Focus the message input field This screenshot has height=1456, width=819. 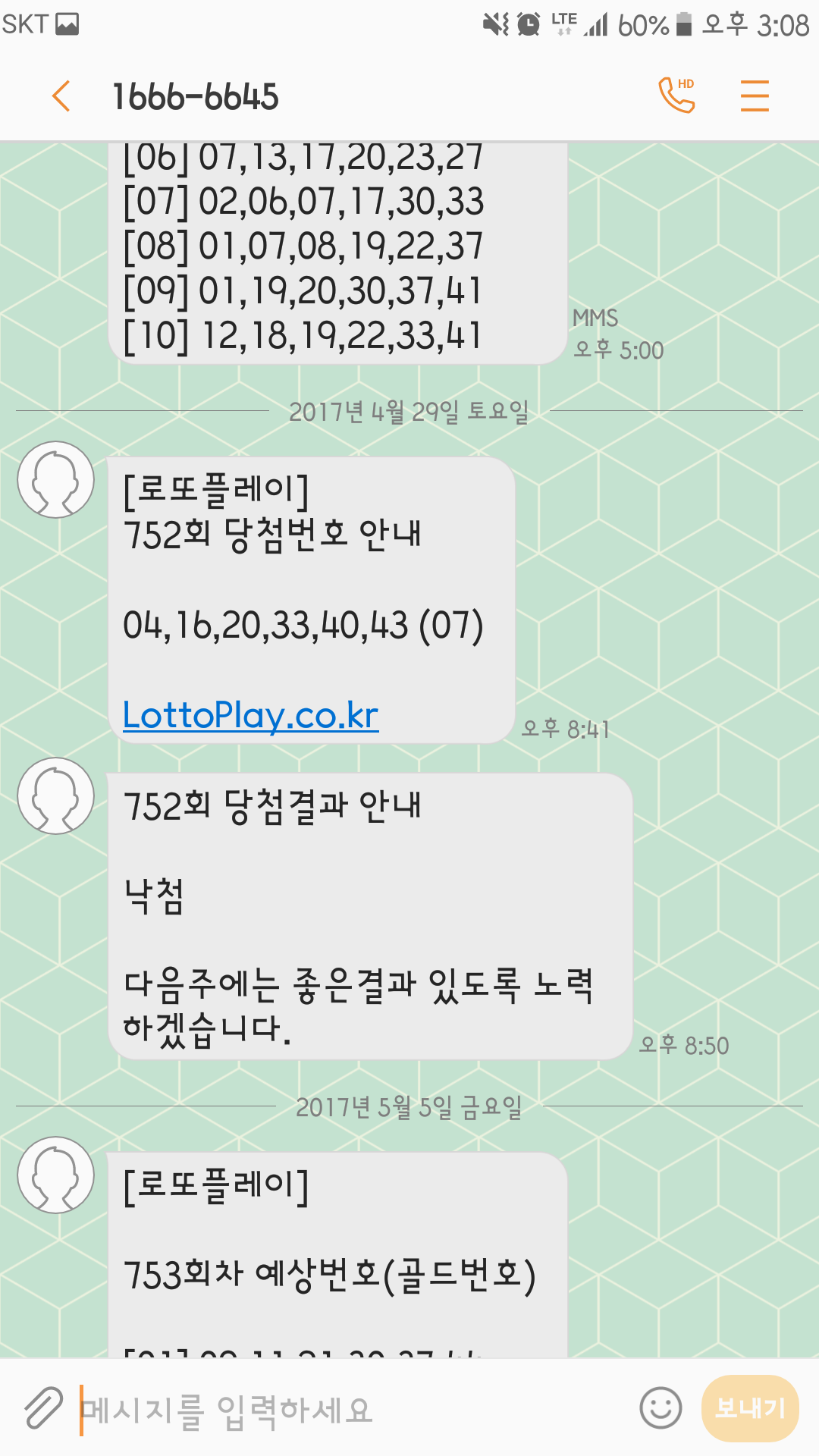[349, 1409]
